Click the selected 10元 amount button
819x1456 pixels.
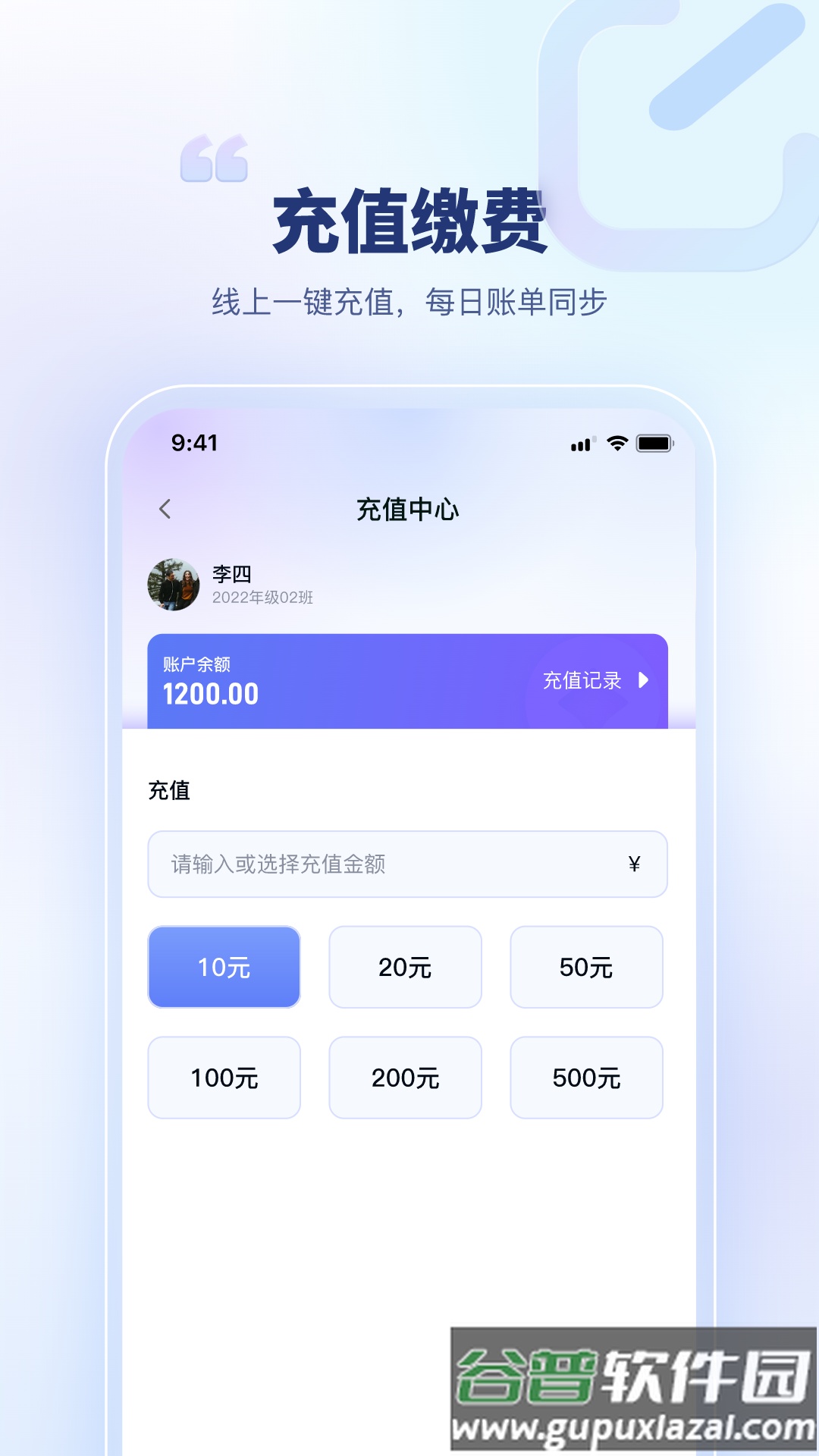(223, 967)
